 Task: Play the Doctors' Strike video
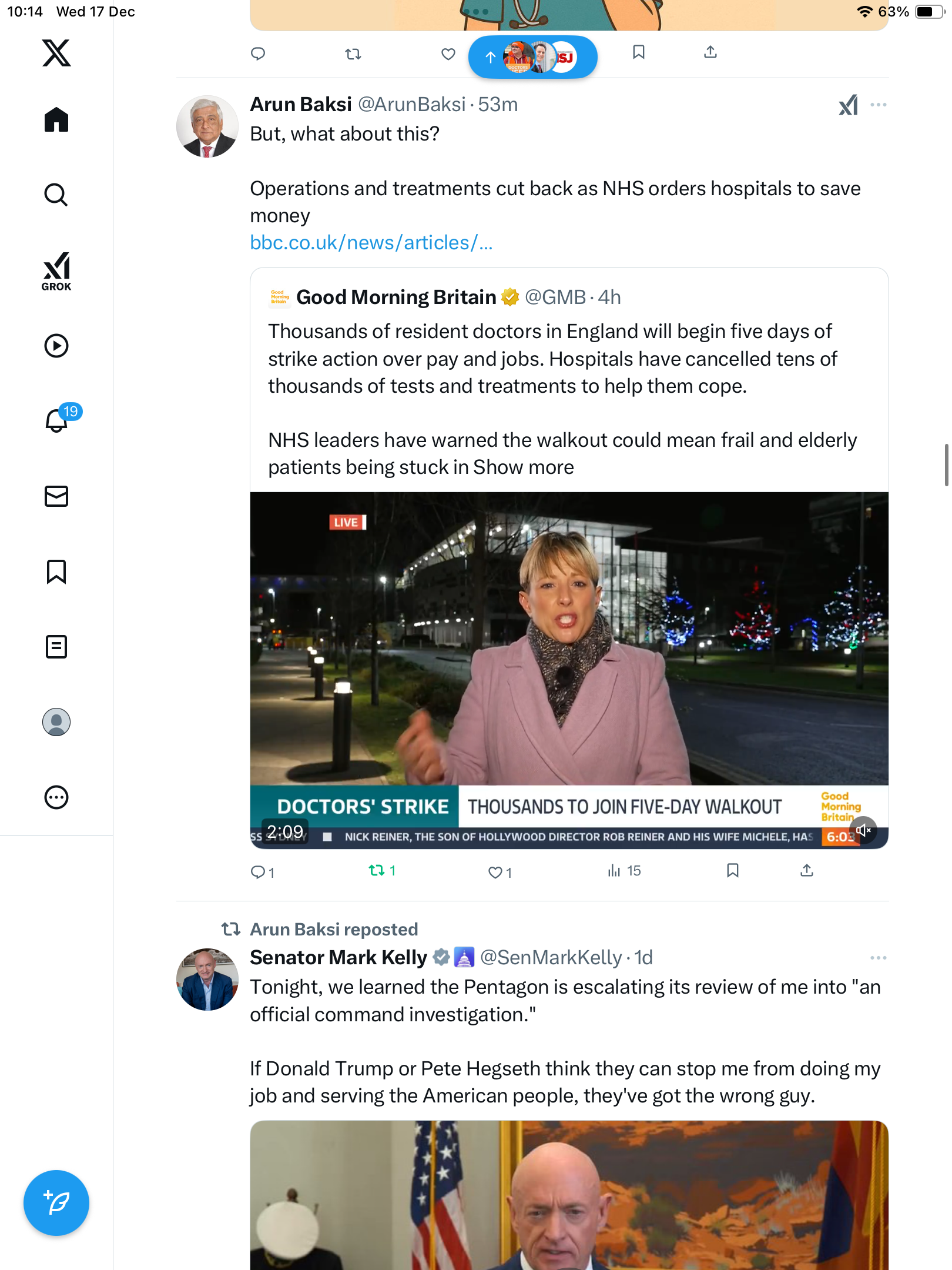(569, 641)
